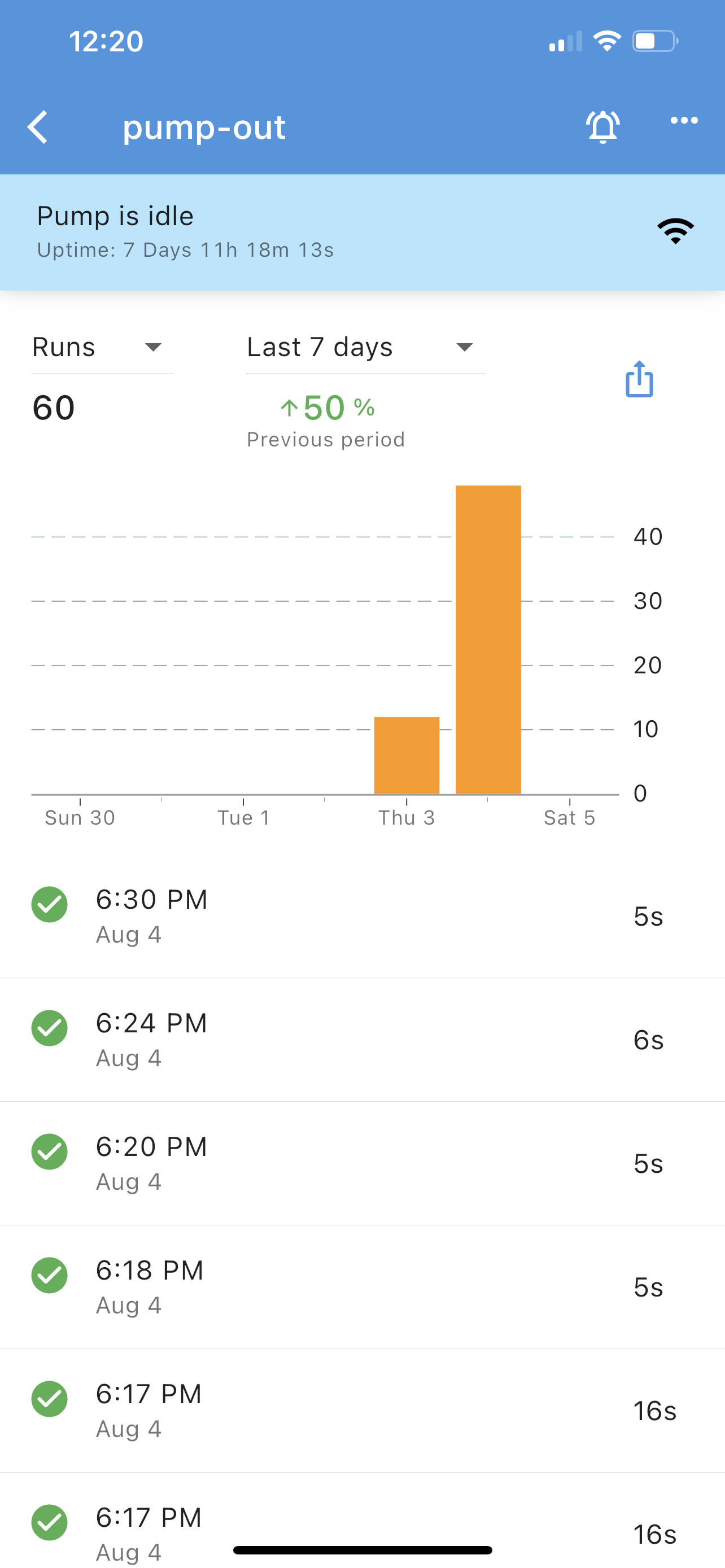Viewport: 725px width, 1568px height.
Task: Open the alert bell settings
Action: (x=602, y=126)
